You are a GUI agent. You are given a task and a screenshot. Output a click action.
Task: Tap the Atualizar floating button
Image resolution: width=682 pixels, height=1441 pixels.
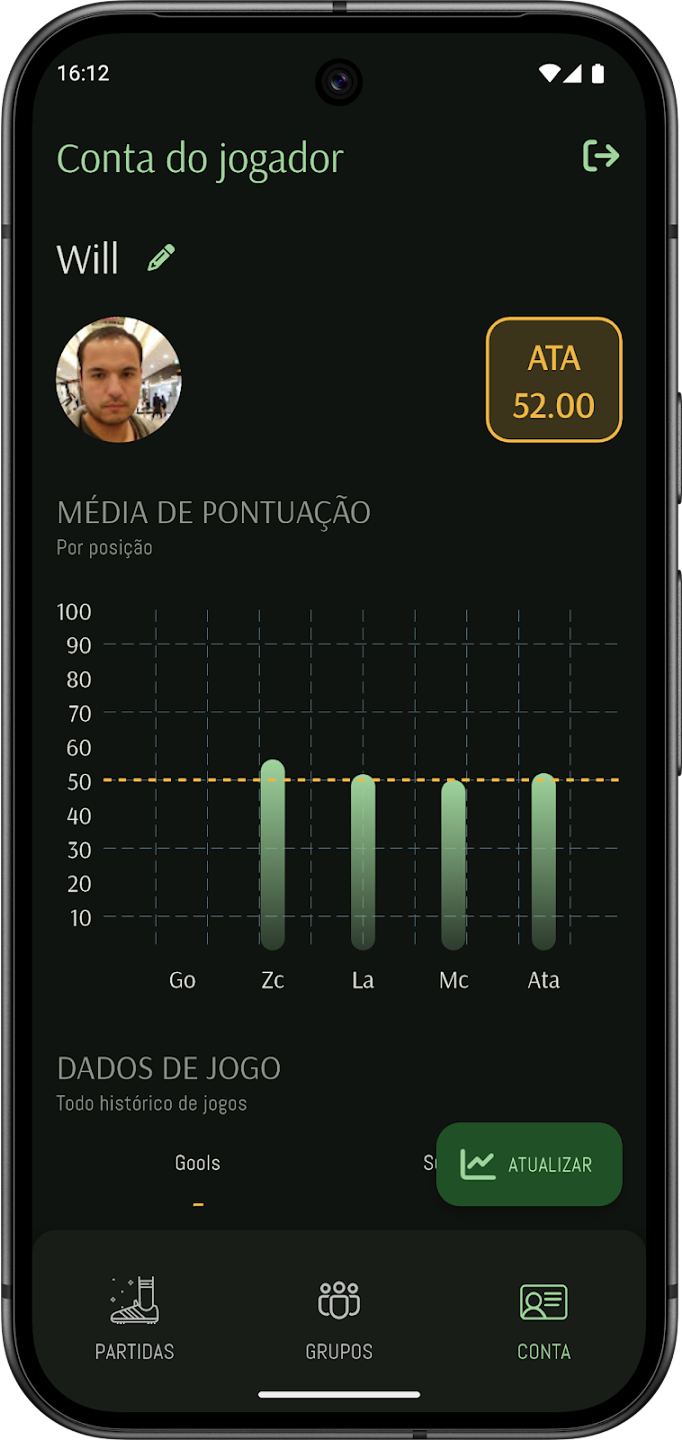tap(529, 1164)
